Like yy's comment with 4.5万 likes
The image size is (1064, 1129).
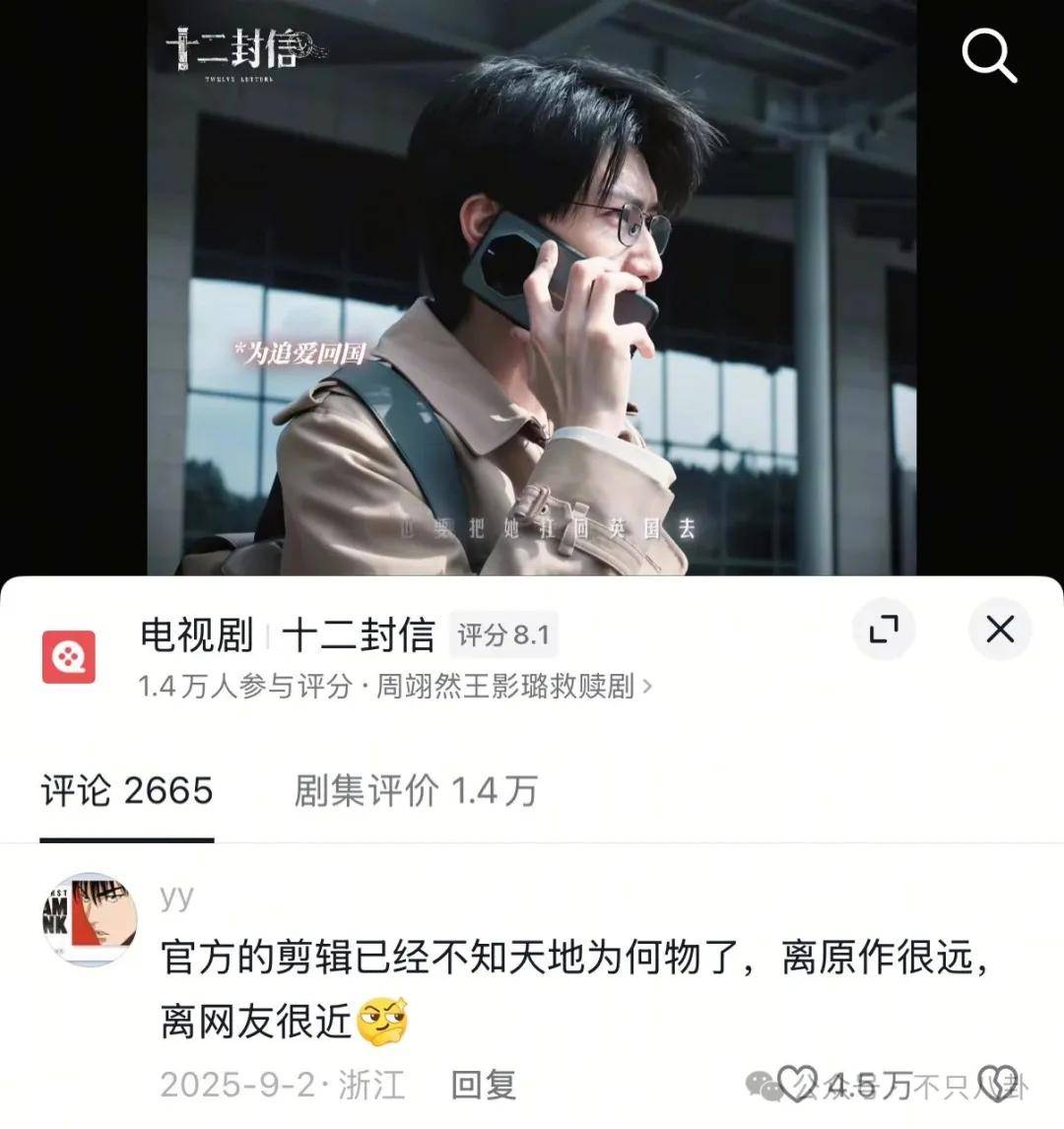(798, 1085)
